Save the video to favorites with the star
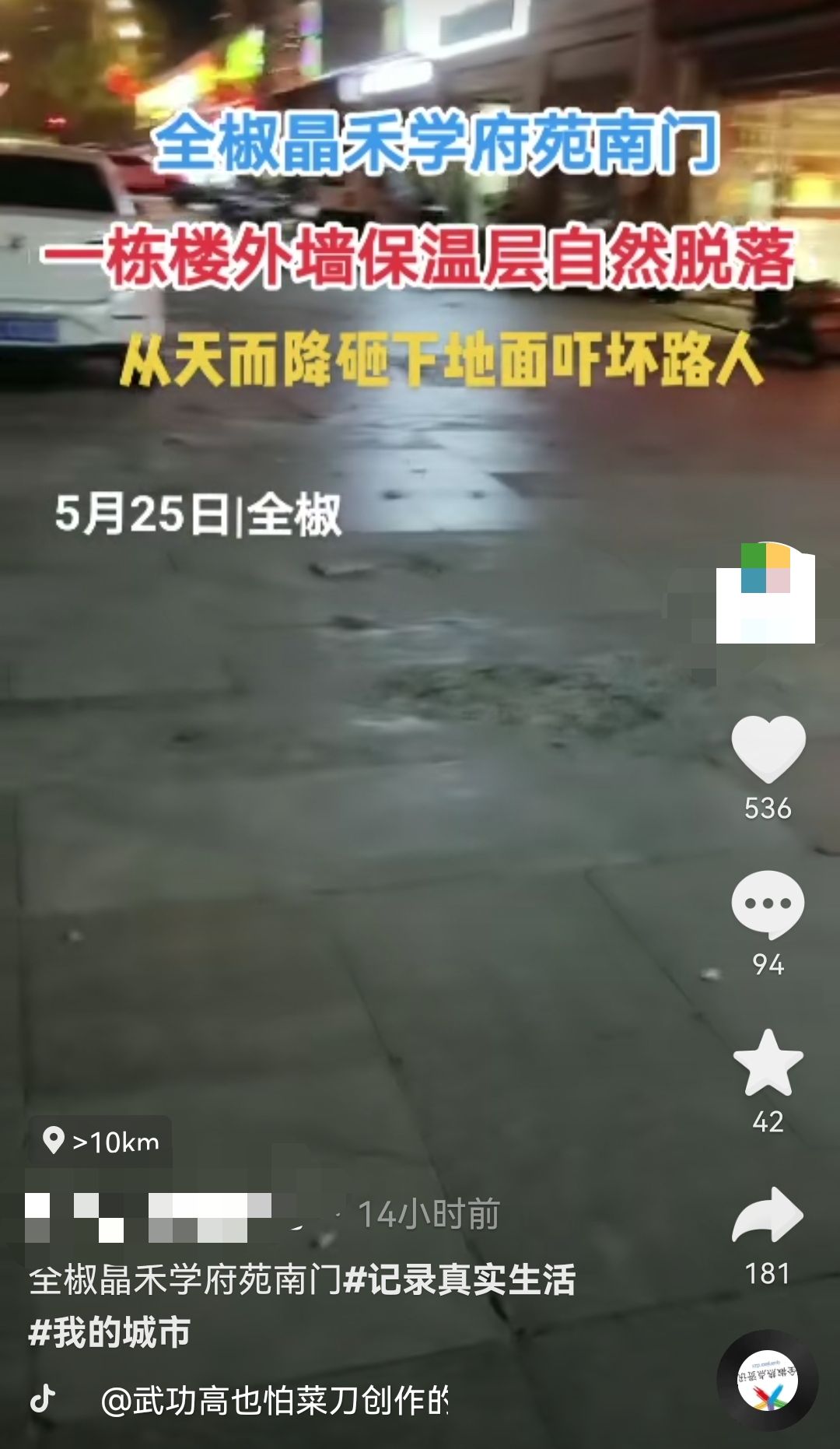Viewport: 840px width, 1449px height. click(x=768, y=1063)
